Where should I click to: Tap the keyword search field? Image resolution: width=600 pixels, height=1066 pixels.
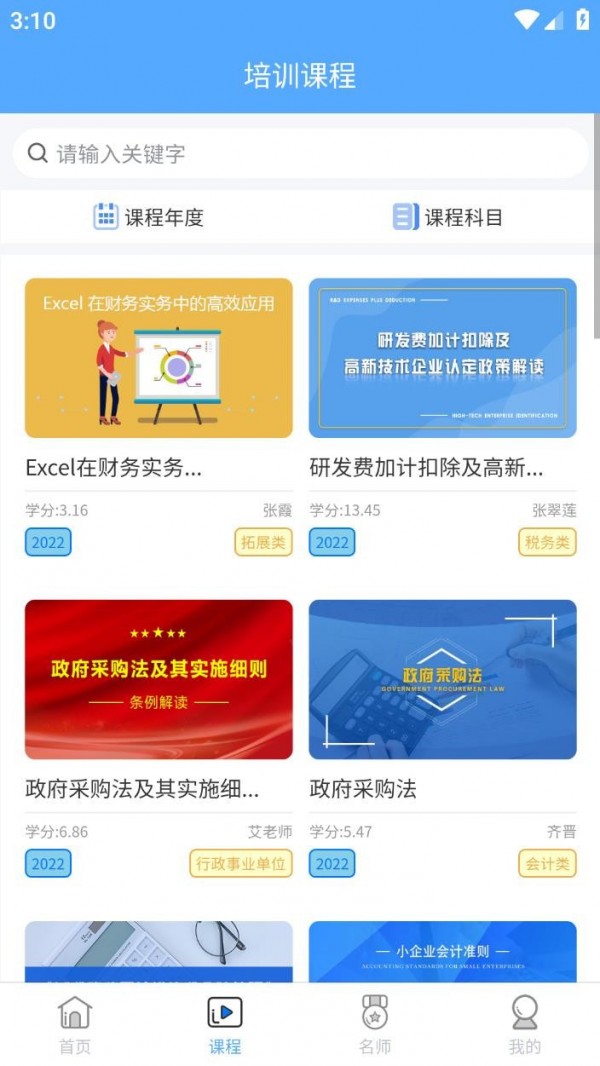point(300,154)
